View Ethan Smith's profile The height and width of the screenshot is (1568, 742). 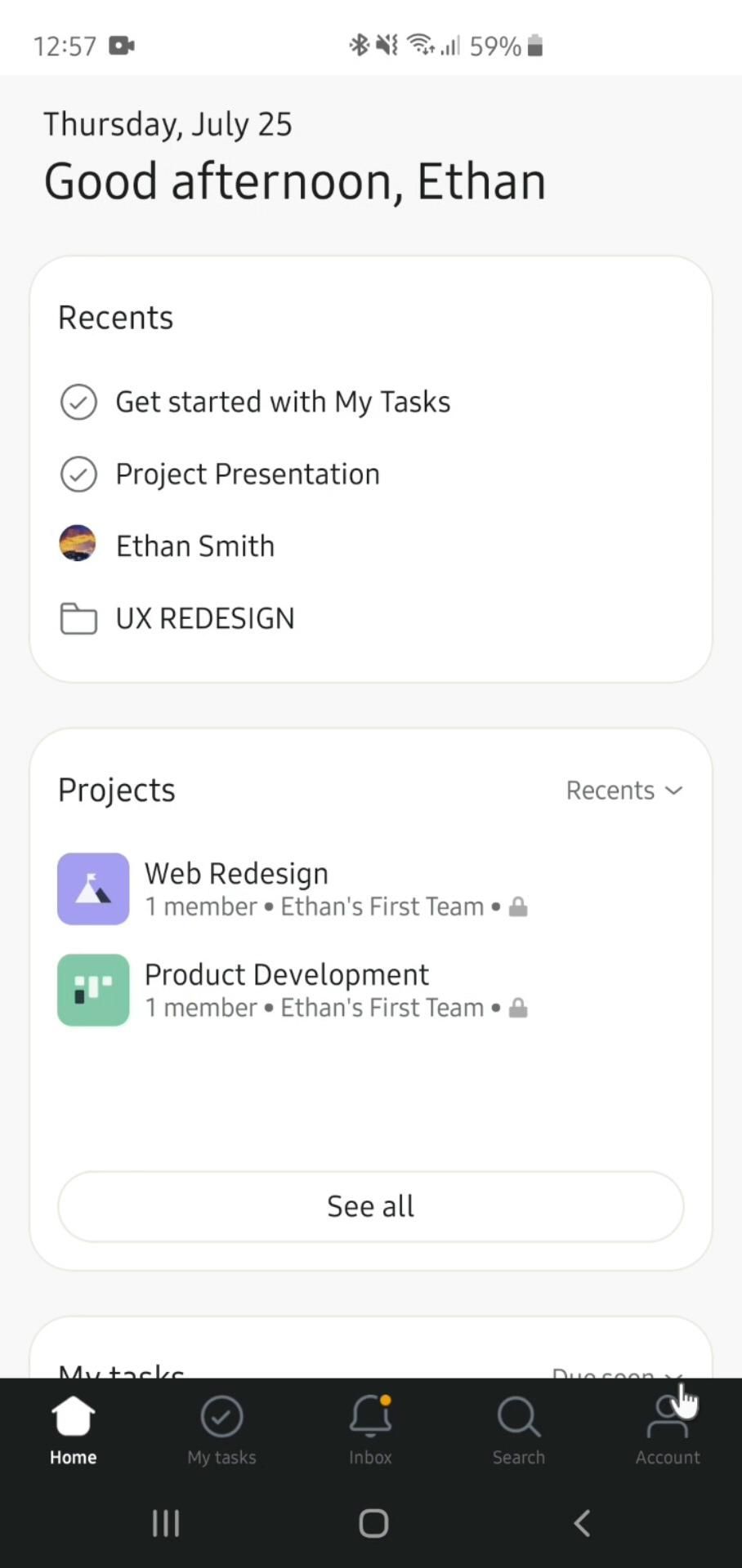(194, 546)
